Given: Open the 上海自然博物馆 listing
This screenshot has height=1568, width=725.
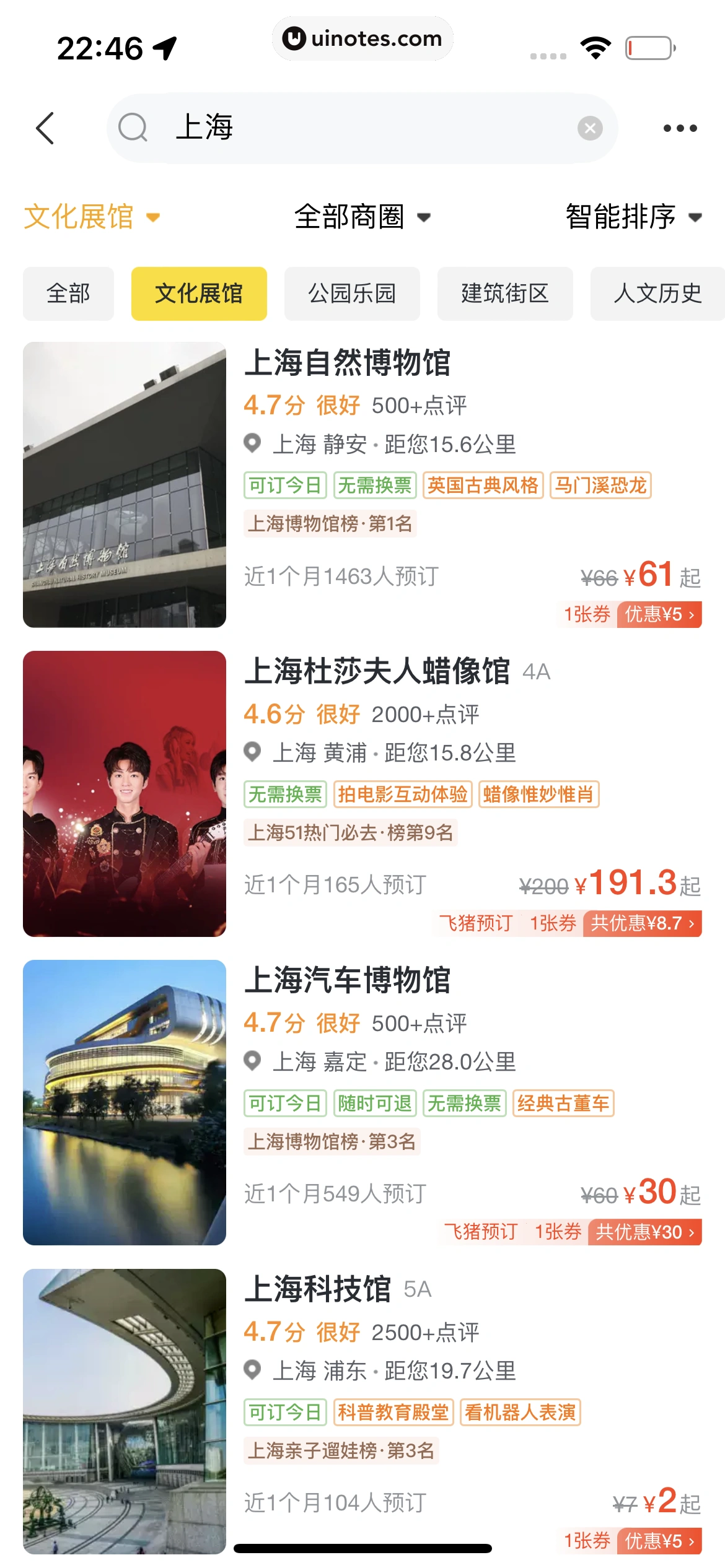Looking at the screenshot, I should click(x=347, y=362).
